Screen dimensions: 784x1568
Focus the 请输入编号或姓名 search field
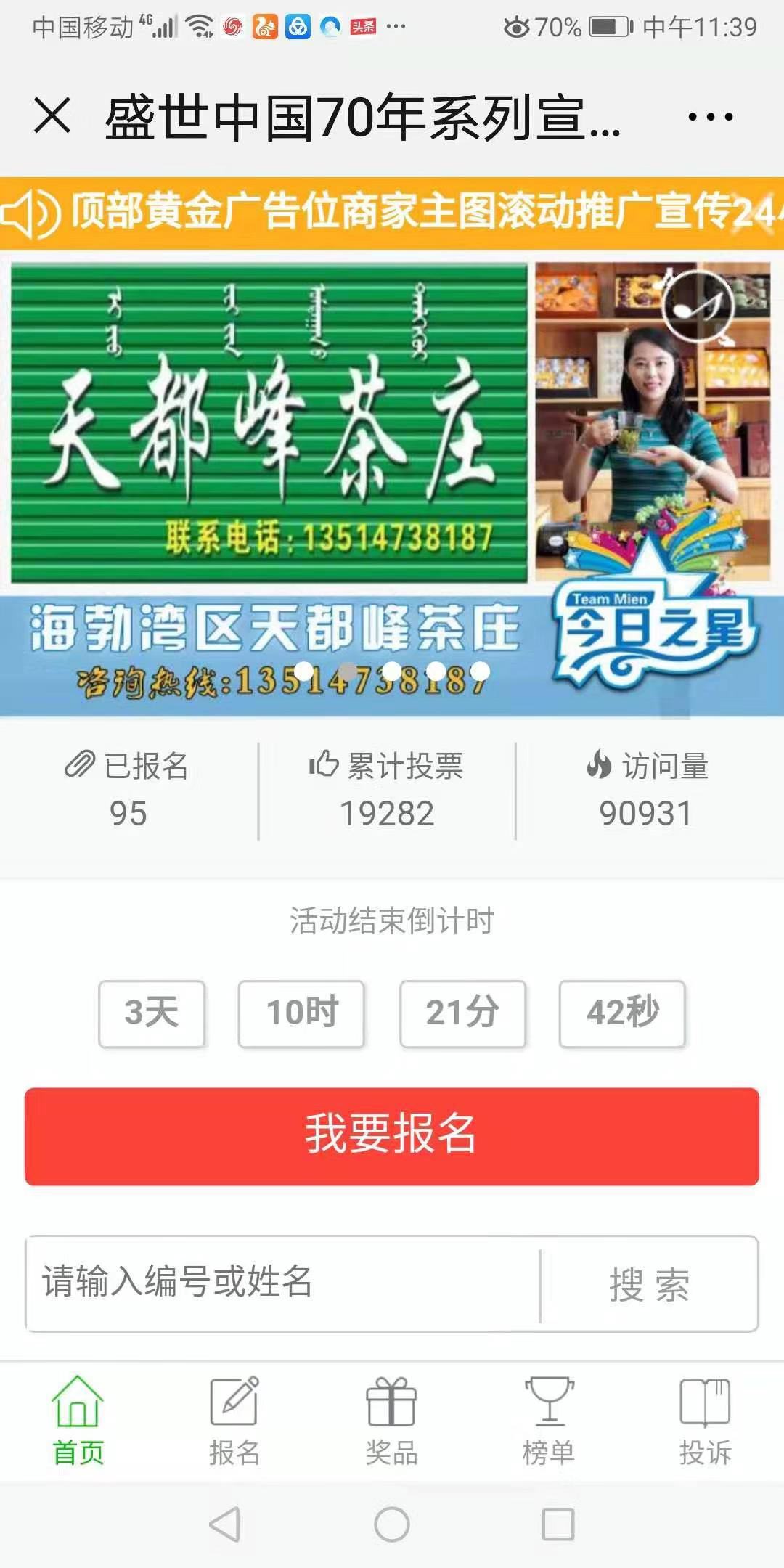283,1283
